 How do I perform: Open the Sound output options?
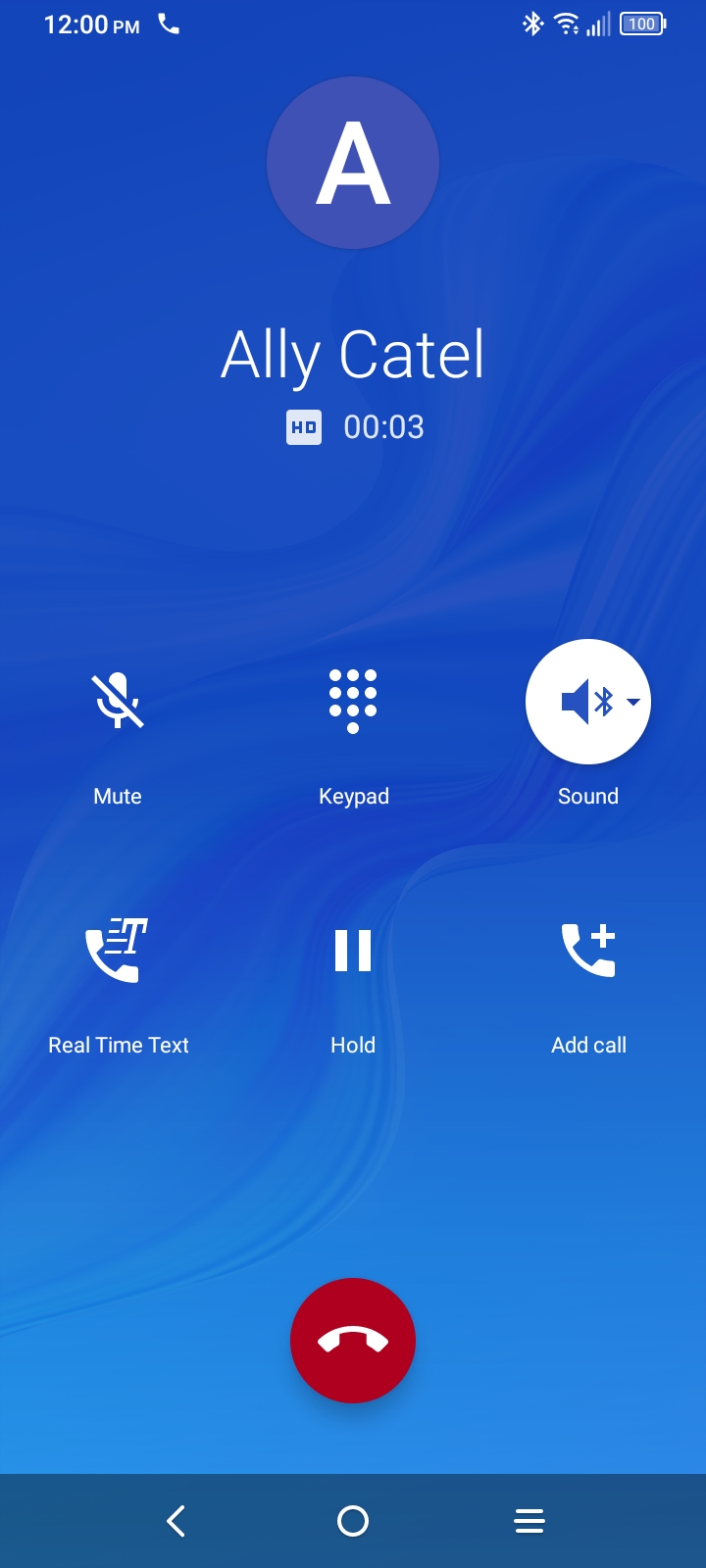pos(588,702)
